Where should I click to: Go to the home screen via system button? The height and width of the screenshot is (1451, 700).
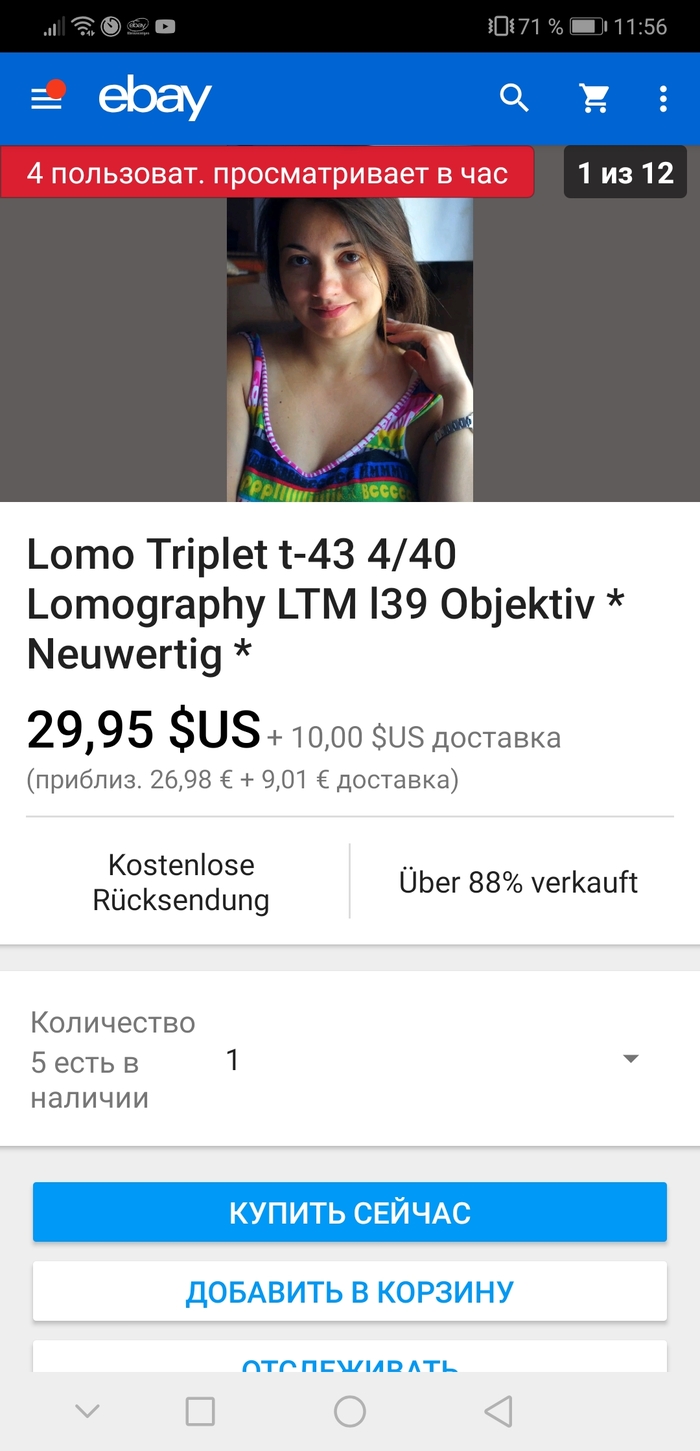(350, 1411)
